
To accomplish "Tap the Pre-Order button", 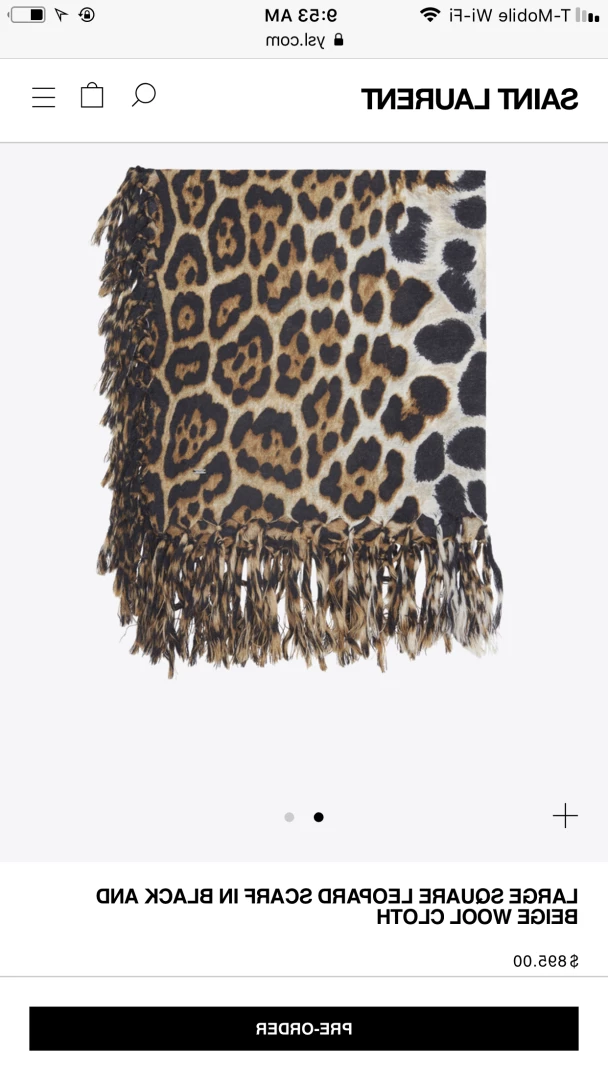I will click(x=304, y=1028).
